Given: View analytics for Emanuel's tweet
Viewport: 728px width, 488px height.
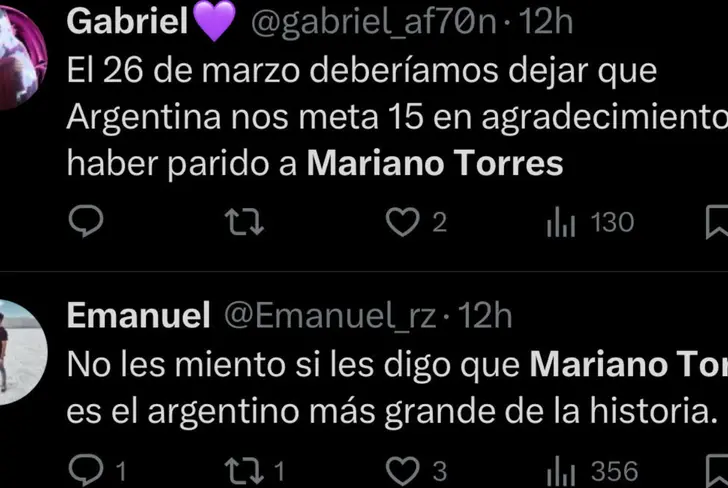Looking at the screenshot, I should pyautogui.click(x=563, y=470).
